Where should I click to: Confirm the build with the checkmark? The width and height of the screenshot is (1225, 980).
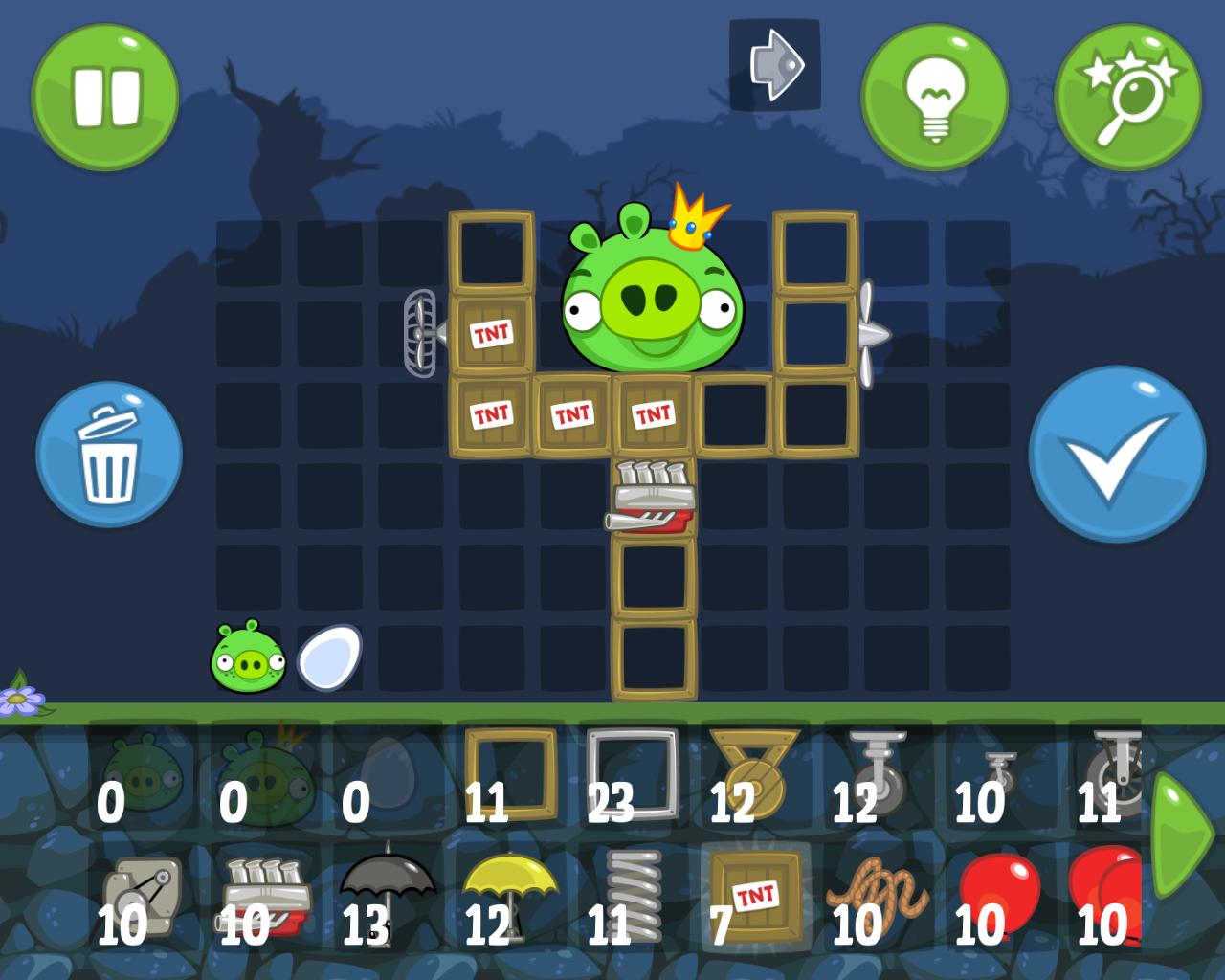tap(1116, 455)
